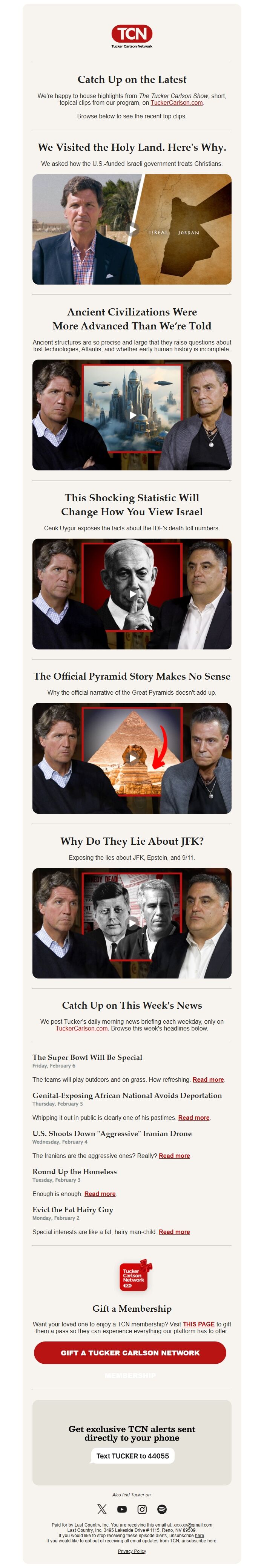The height and width of the screenshot is (1568, 264).
Task: Play the Cenk Uygur Israel statistic video
Action: click(x=132, y=594)
